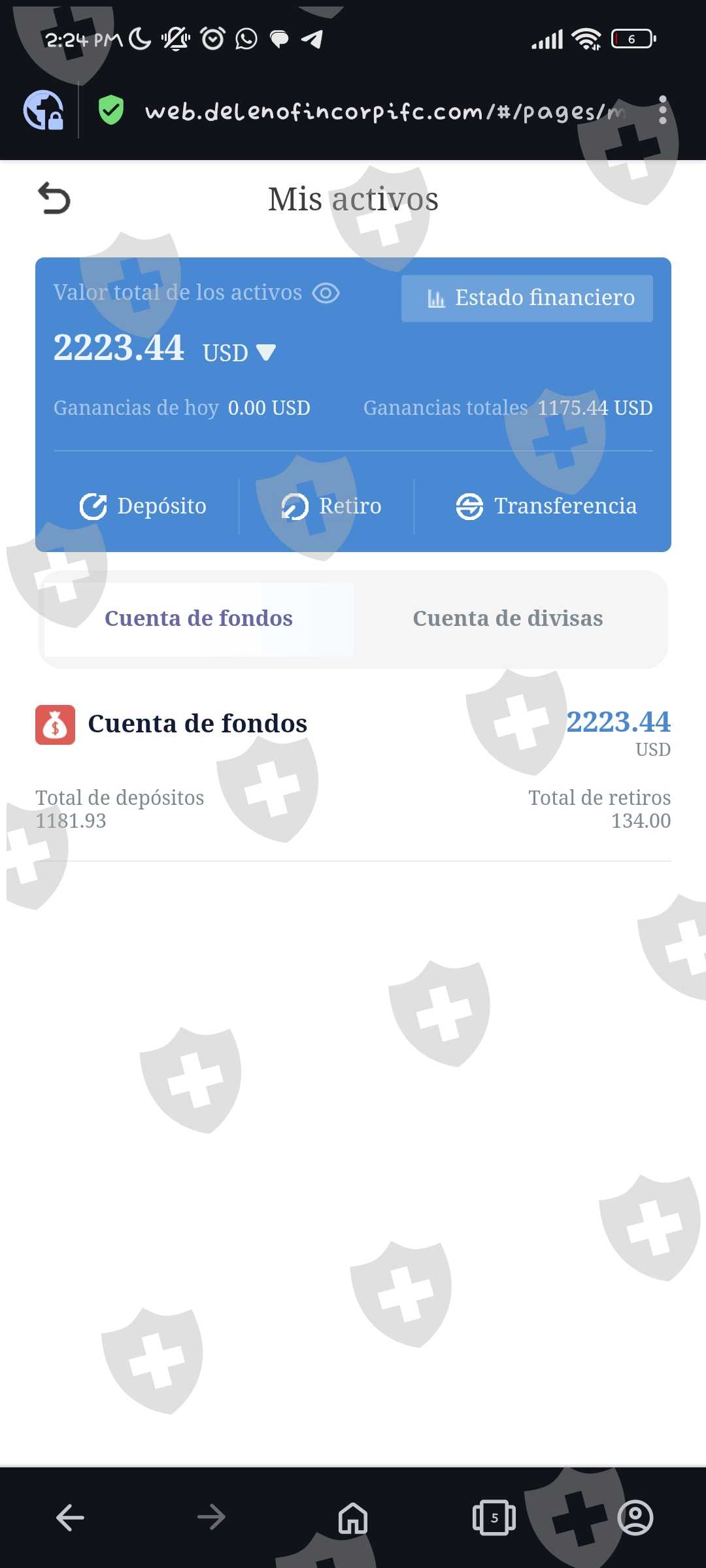Image resolution: width=706 pixels, height=1568 pixels.
Task: Open the browser tabs switcher
Action: pos(494,1517)
